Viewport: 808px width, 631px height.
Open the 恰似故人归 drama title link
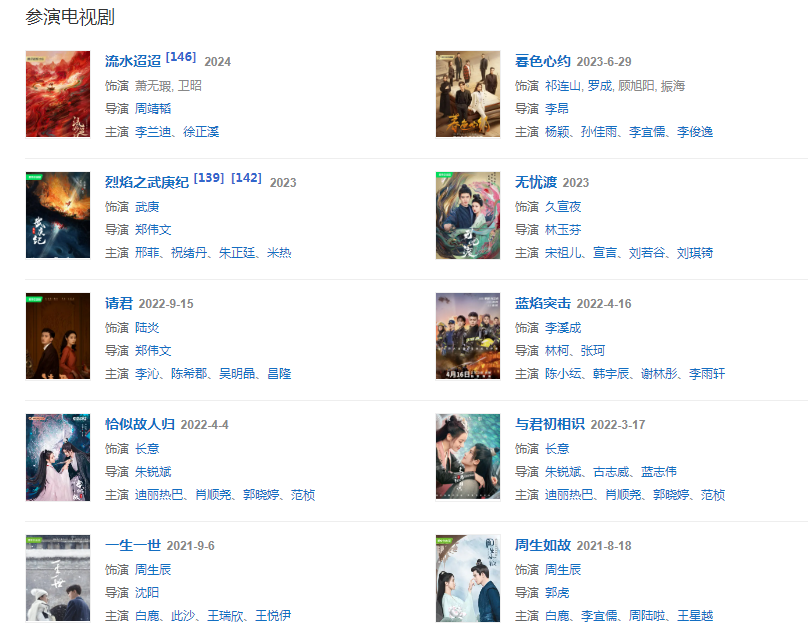point(139,424)
